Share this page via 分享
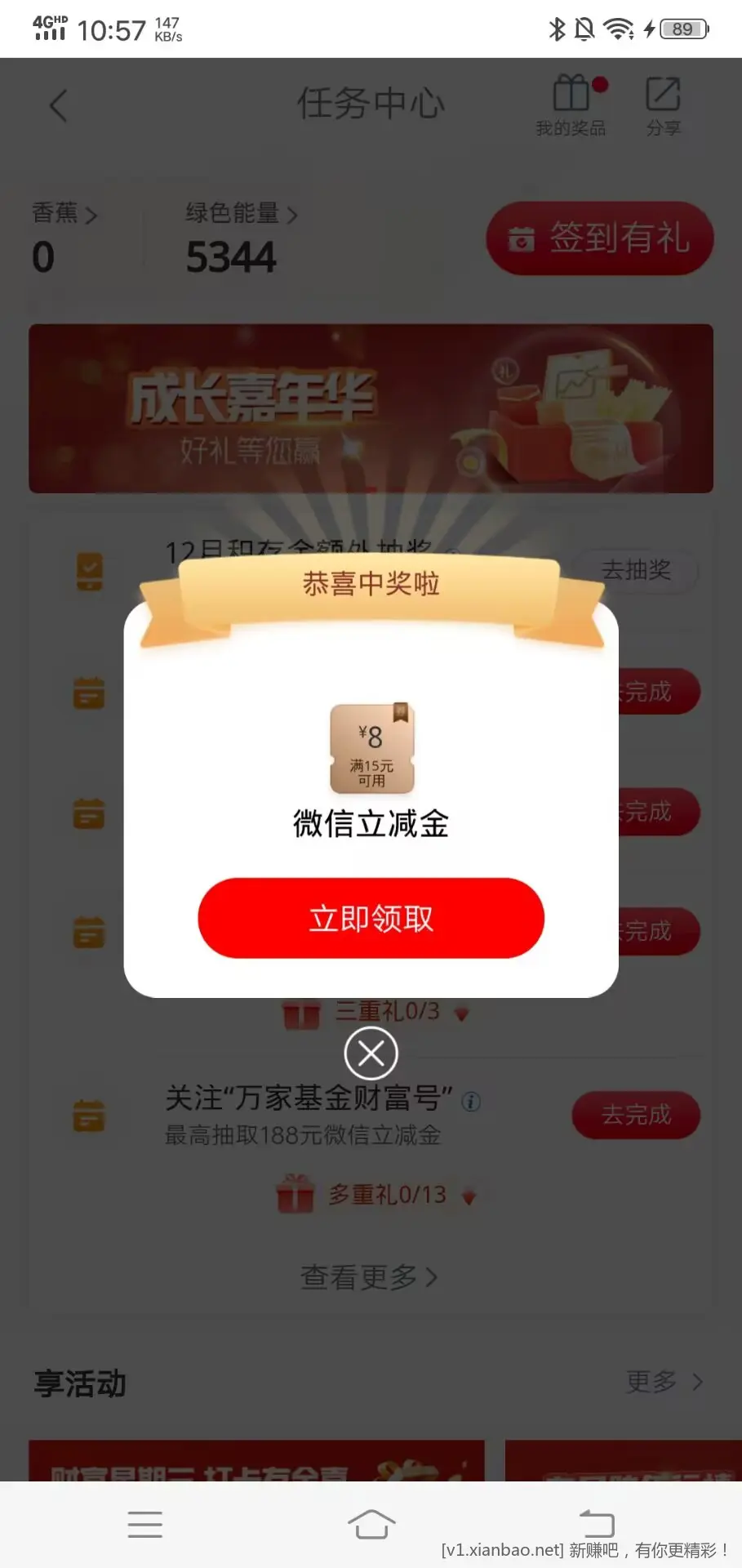742x1568 pixels. 663,105
